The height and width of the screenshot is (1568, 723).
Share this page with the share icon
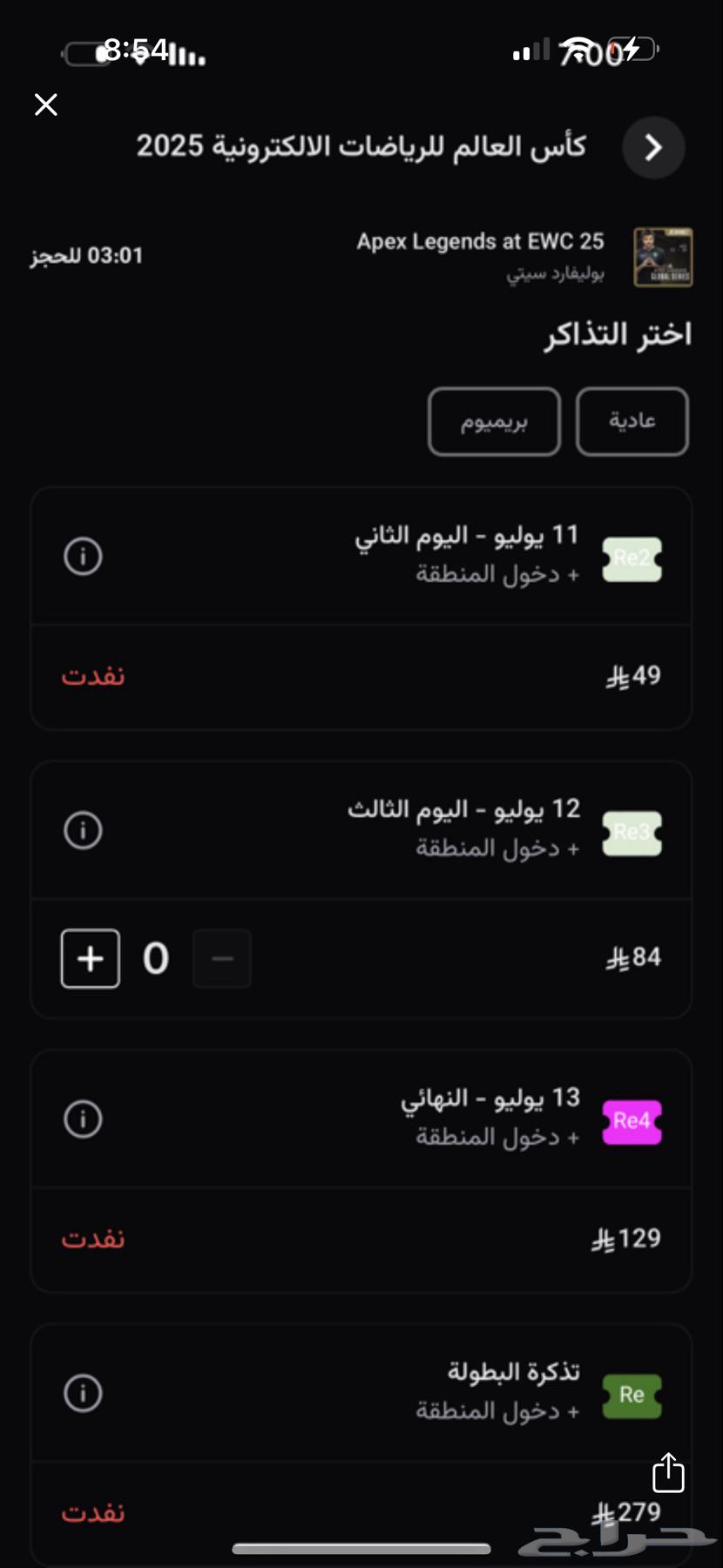coord(668,1472)
